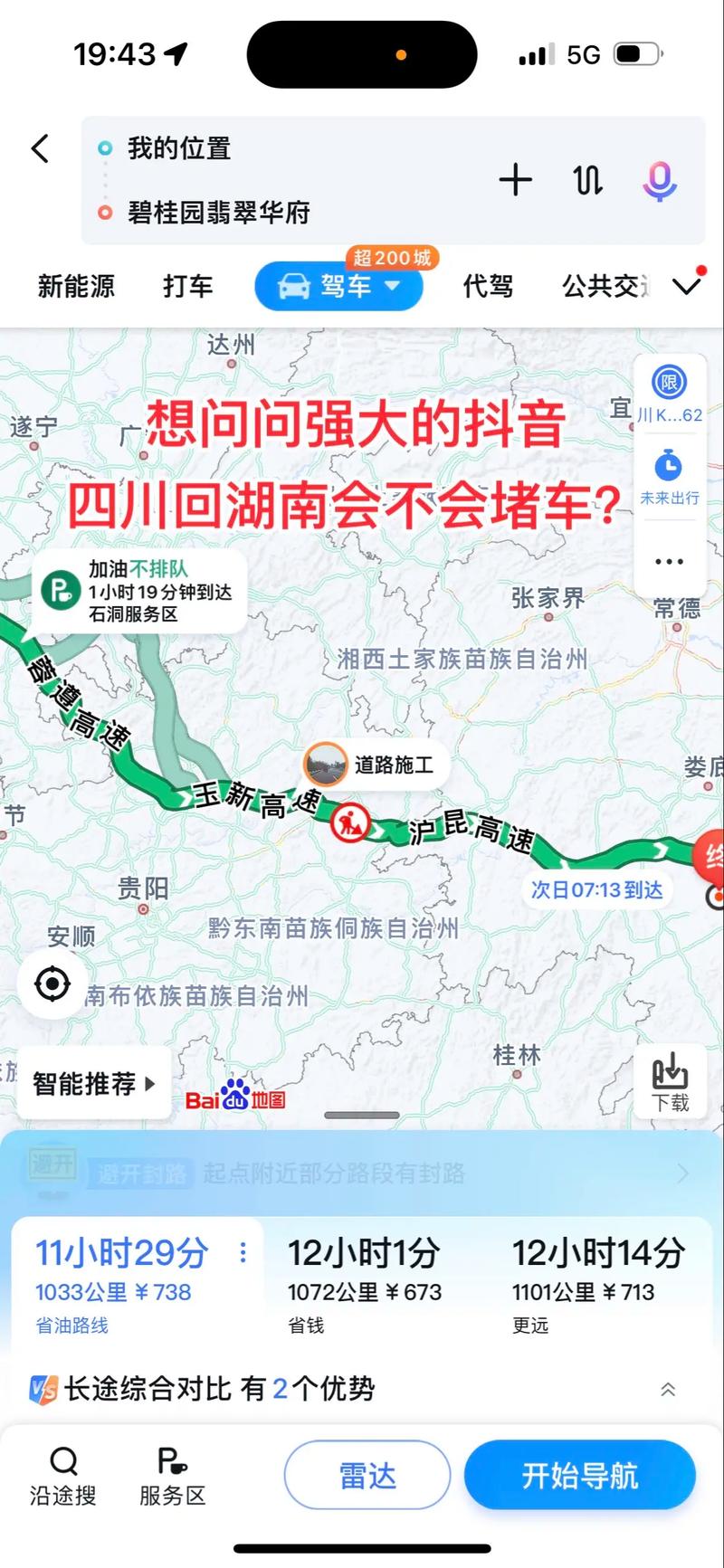Recenter map with the locate icon
Viewport: 724px width, 1568px height.
click(52, 984)
